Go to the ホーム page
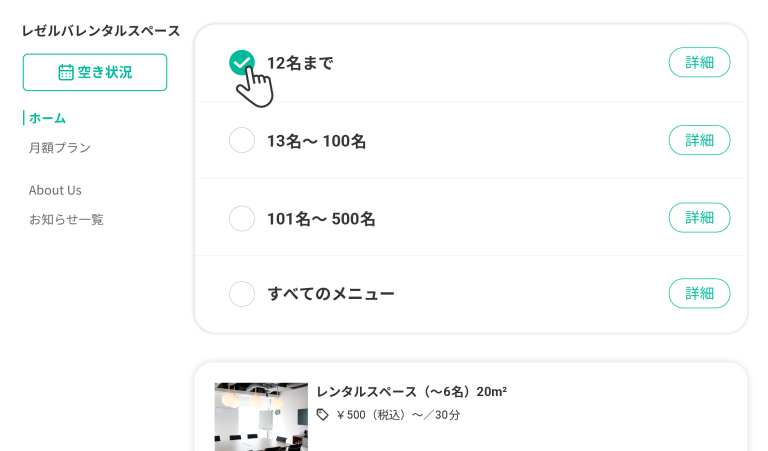768x451 pixels. point(47,118)
